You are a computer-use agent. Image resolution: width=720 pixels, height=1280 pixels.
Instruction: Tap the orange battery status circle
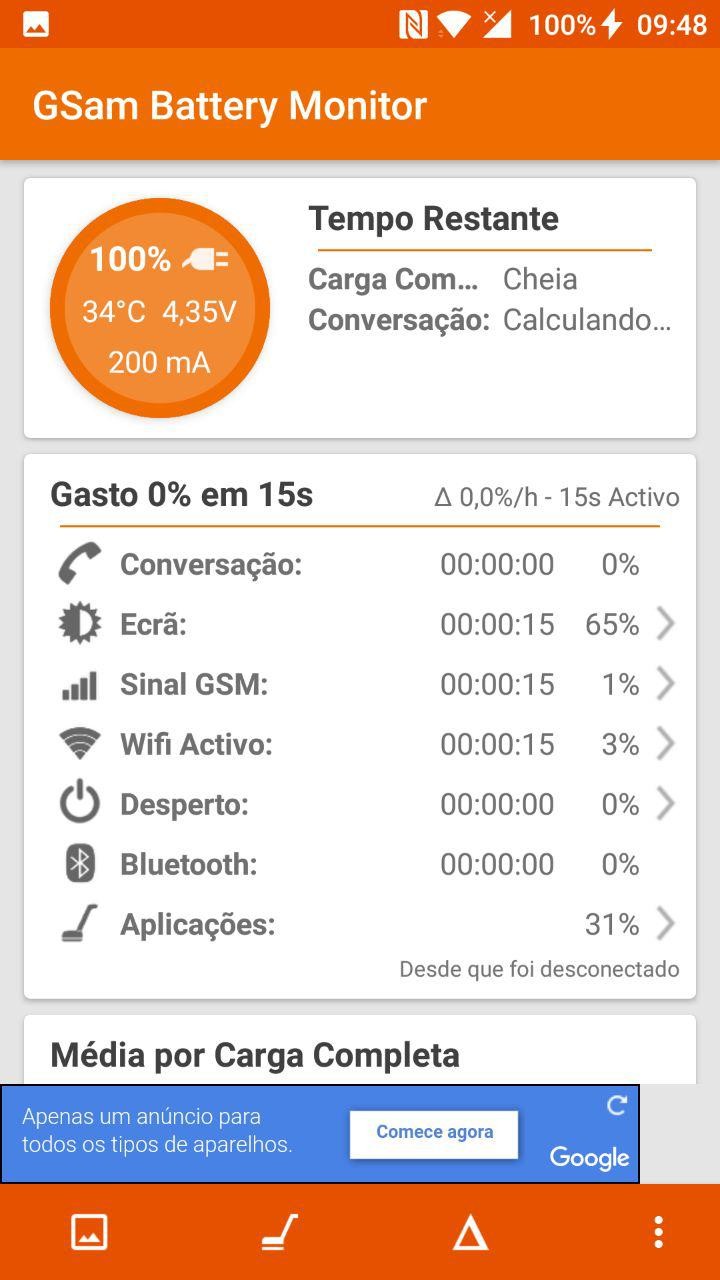click(x=160, y=308)
